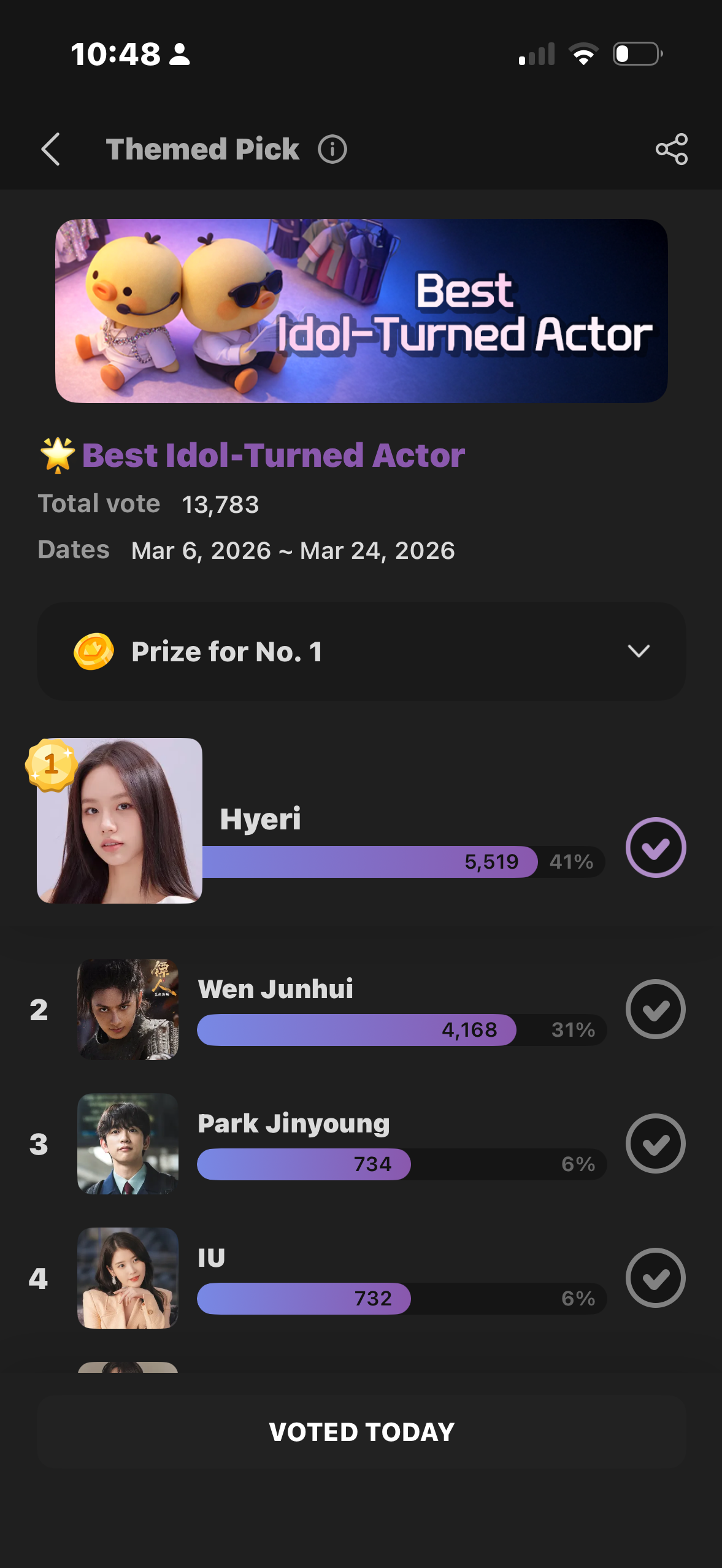Pick IU's vote checkmark
The height and width of the screenshot is (1568, 722).
[655, 1278]
